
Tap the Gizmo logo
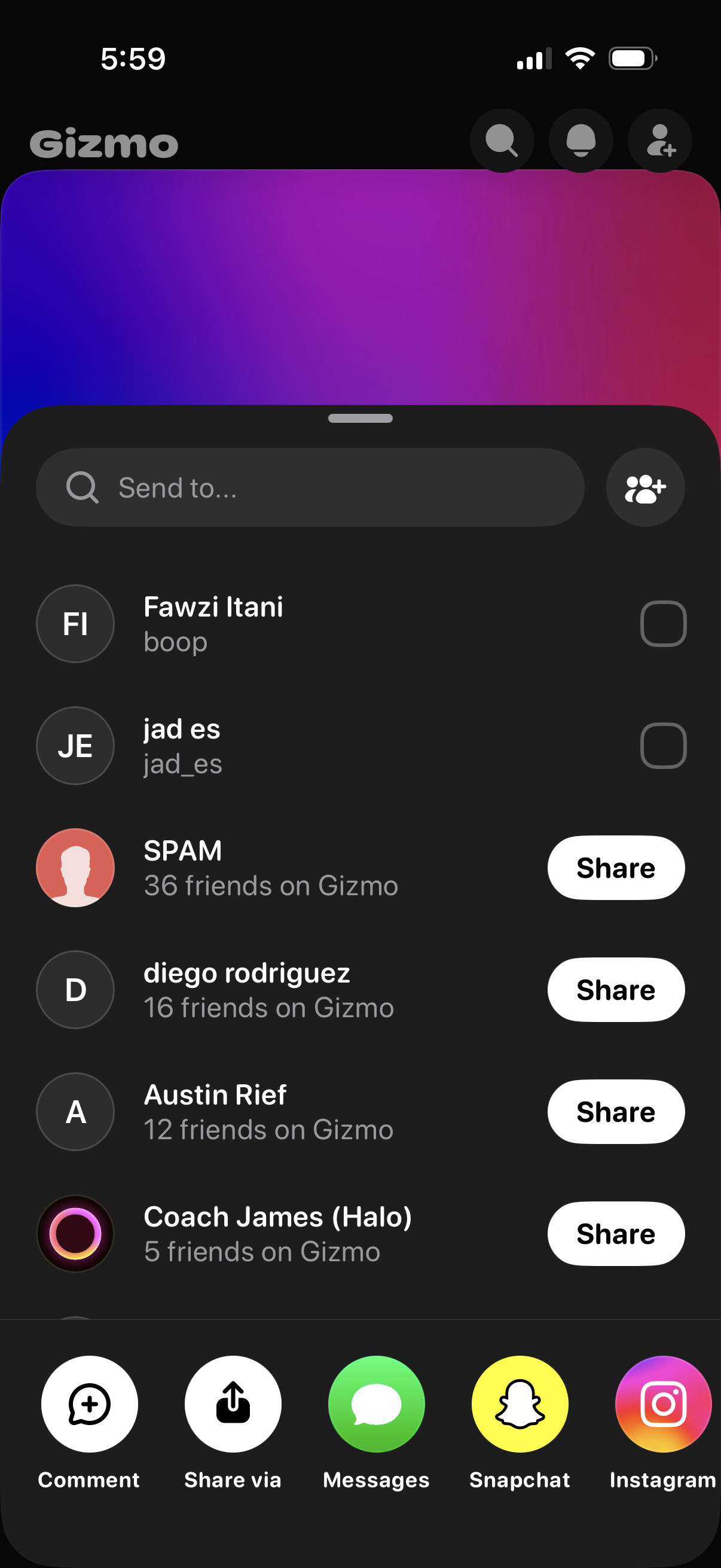pyautogui.click(x=104, y=143)
